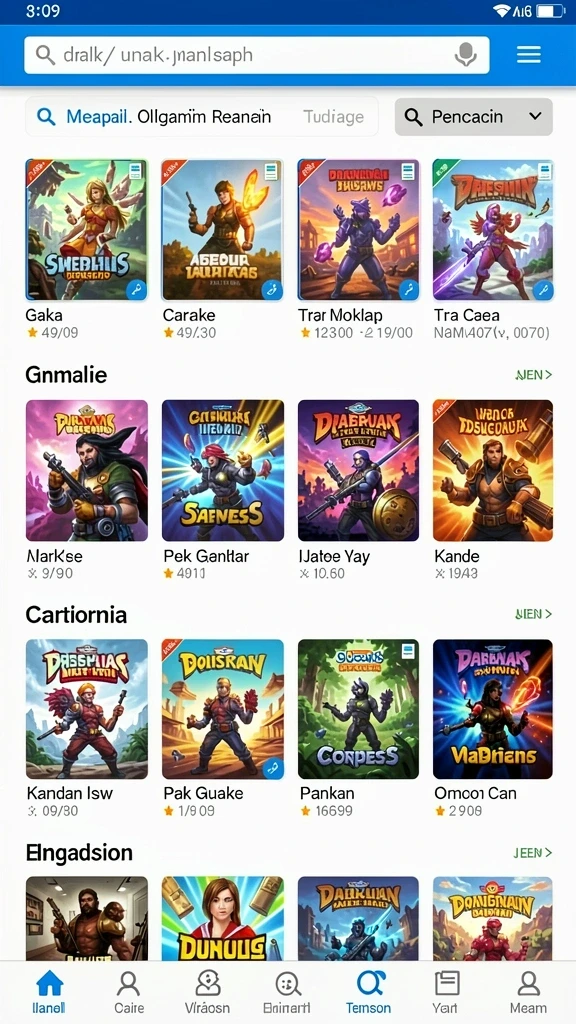Open the hamburger menu

[528, 55]
